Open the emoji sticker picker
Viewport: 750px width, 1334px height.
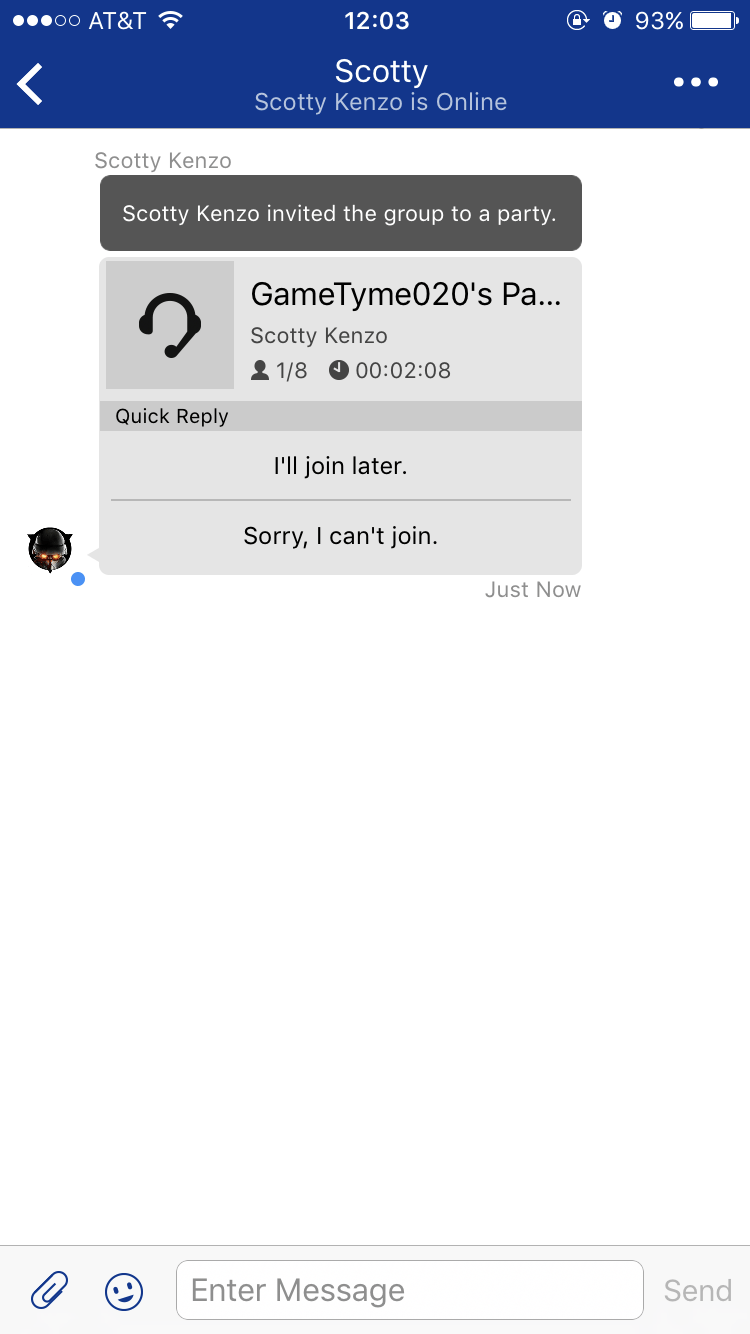click(x=124, y=1290)
